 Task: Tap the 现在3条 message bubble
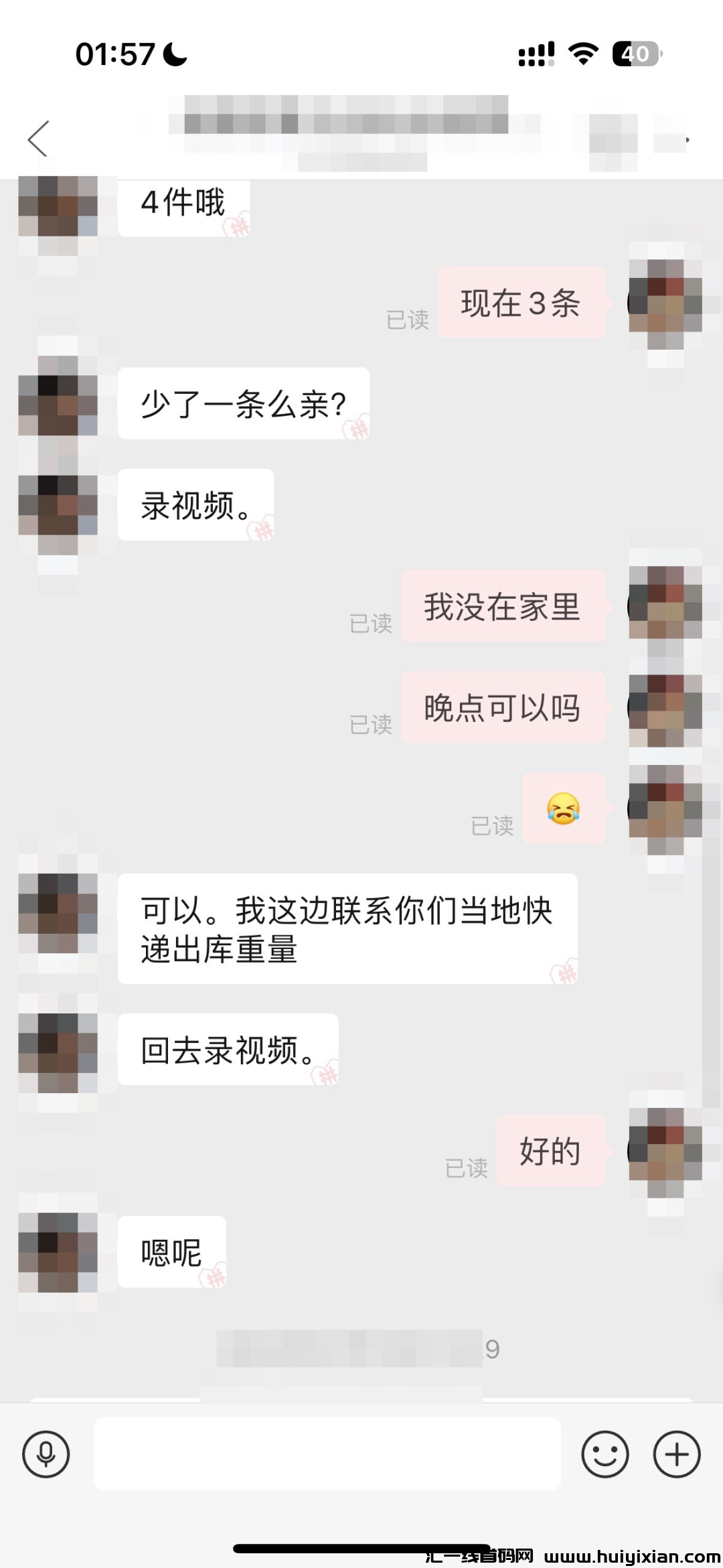(522, 305)
